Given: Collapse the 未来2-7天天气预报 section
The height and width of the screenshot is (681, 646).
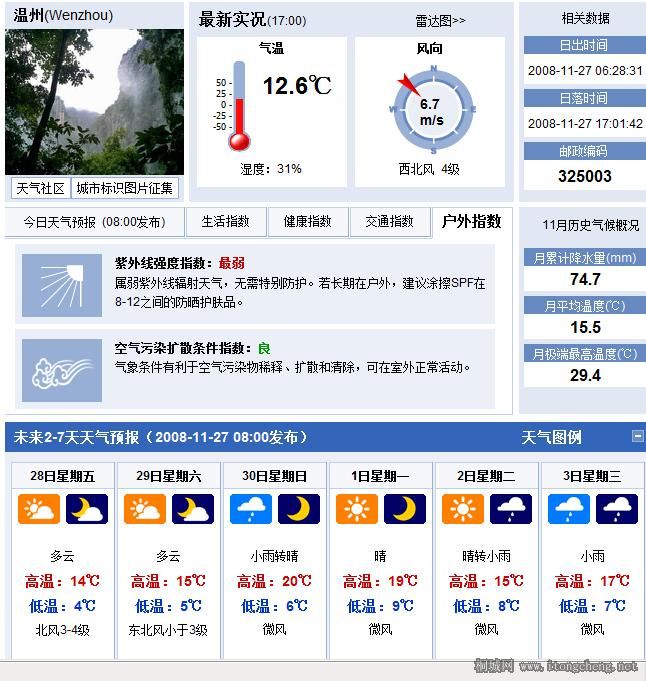Looking at the screenshot, I should pos(638,436).
